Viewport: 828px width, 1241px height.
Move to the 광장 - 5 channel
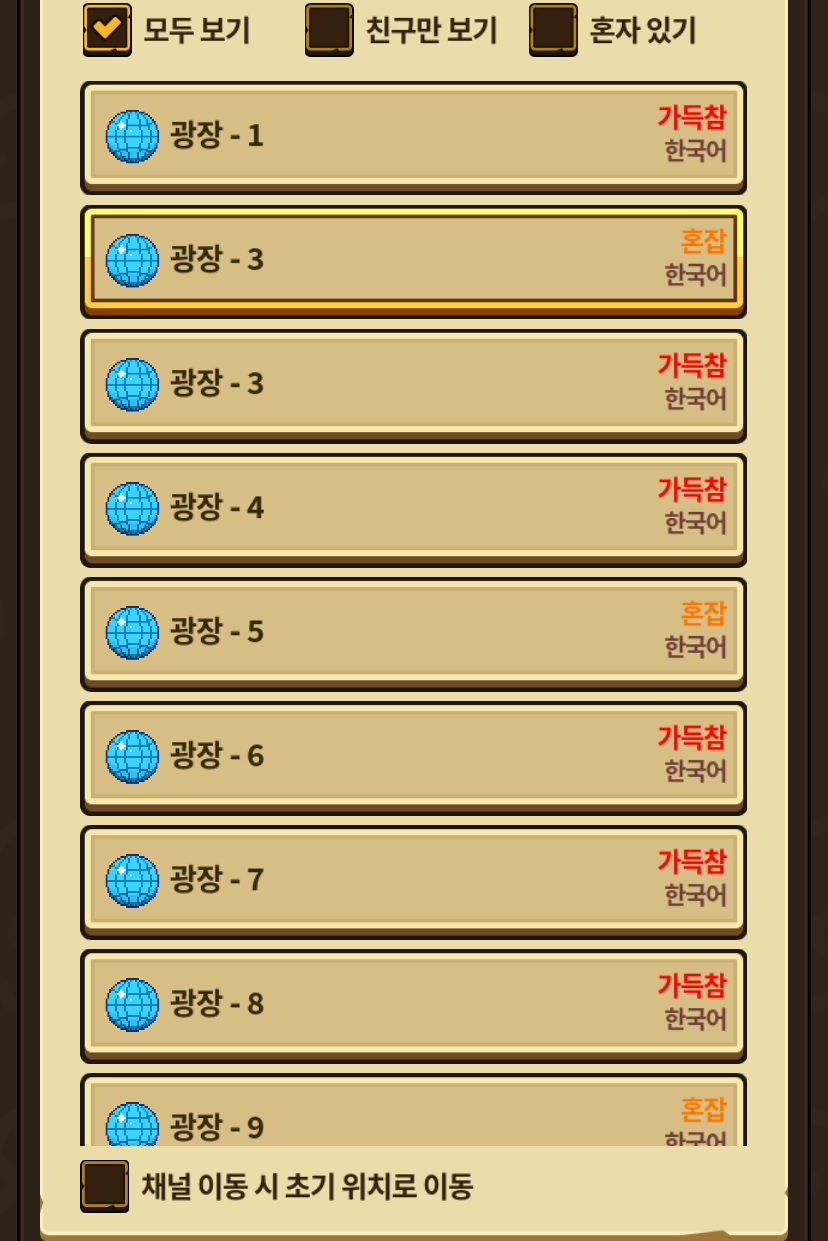point(413,632)
